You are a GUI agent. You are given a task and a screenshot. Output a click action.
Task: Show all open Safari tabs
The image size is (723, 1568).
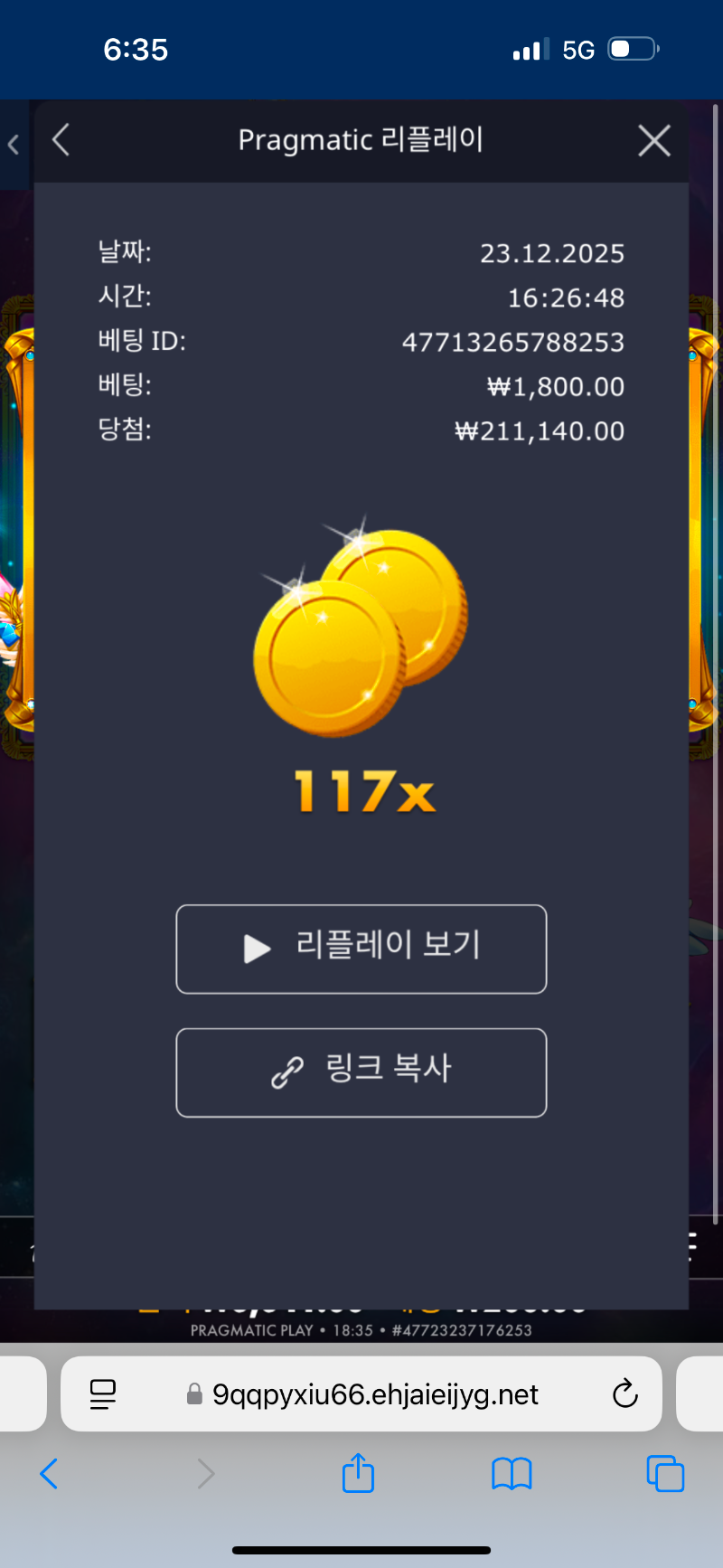[x=665, y=1474]
